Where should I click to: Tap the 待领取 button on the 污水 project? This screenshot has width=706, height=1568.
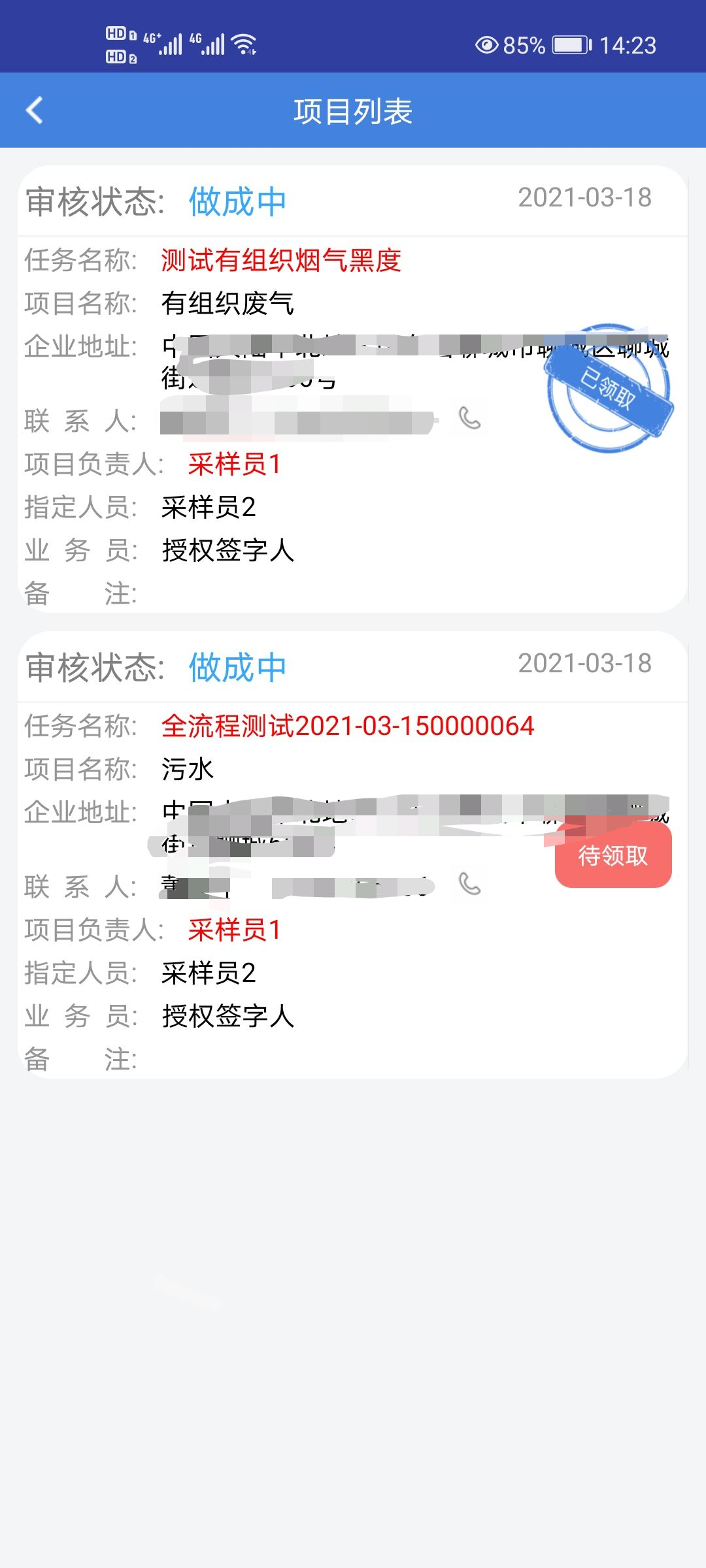point(613,855)
